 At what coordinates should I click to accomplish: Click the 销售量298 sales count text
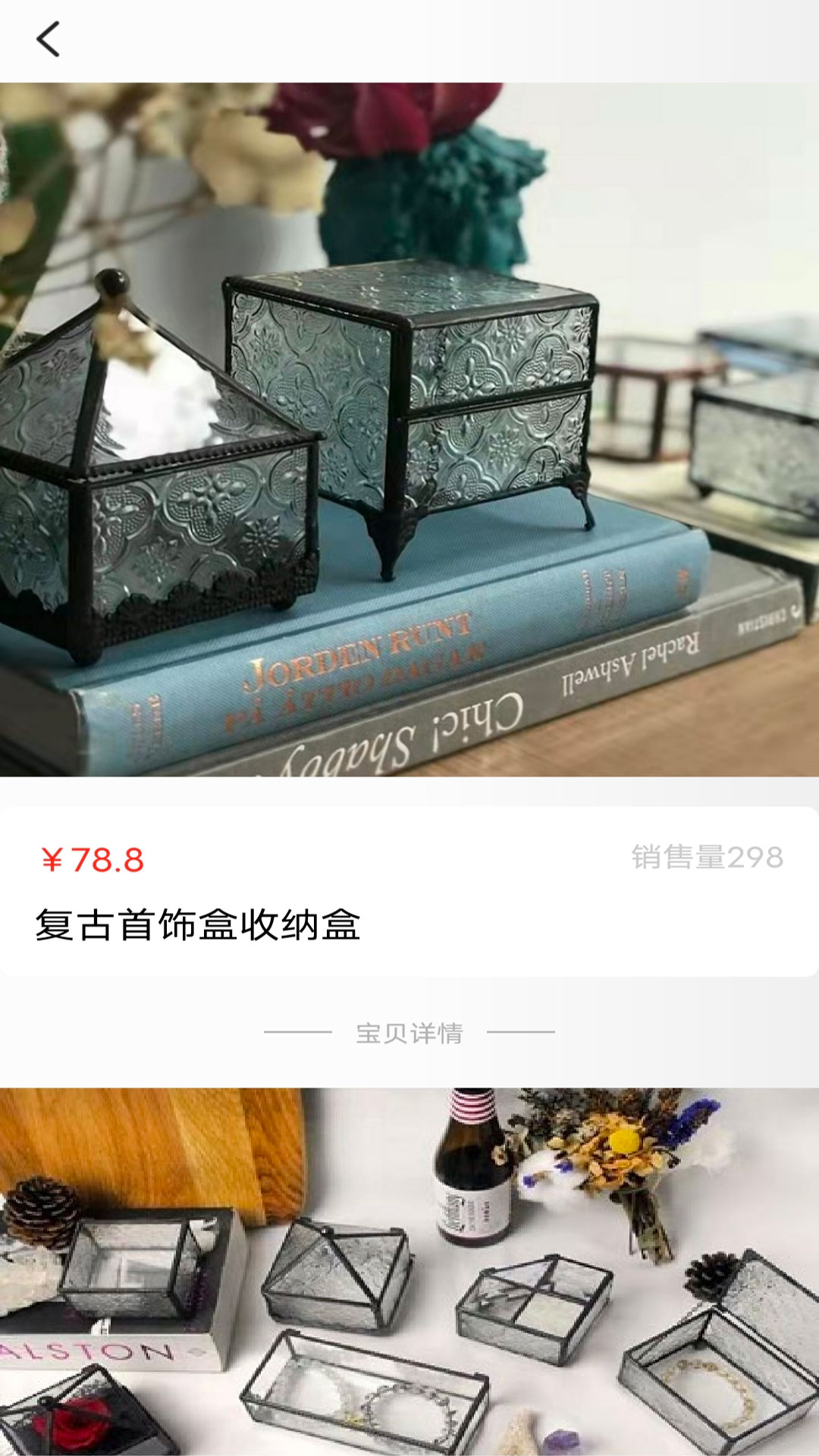[705, 857]
